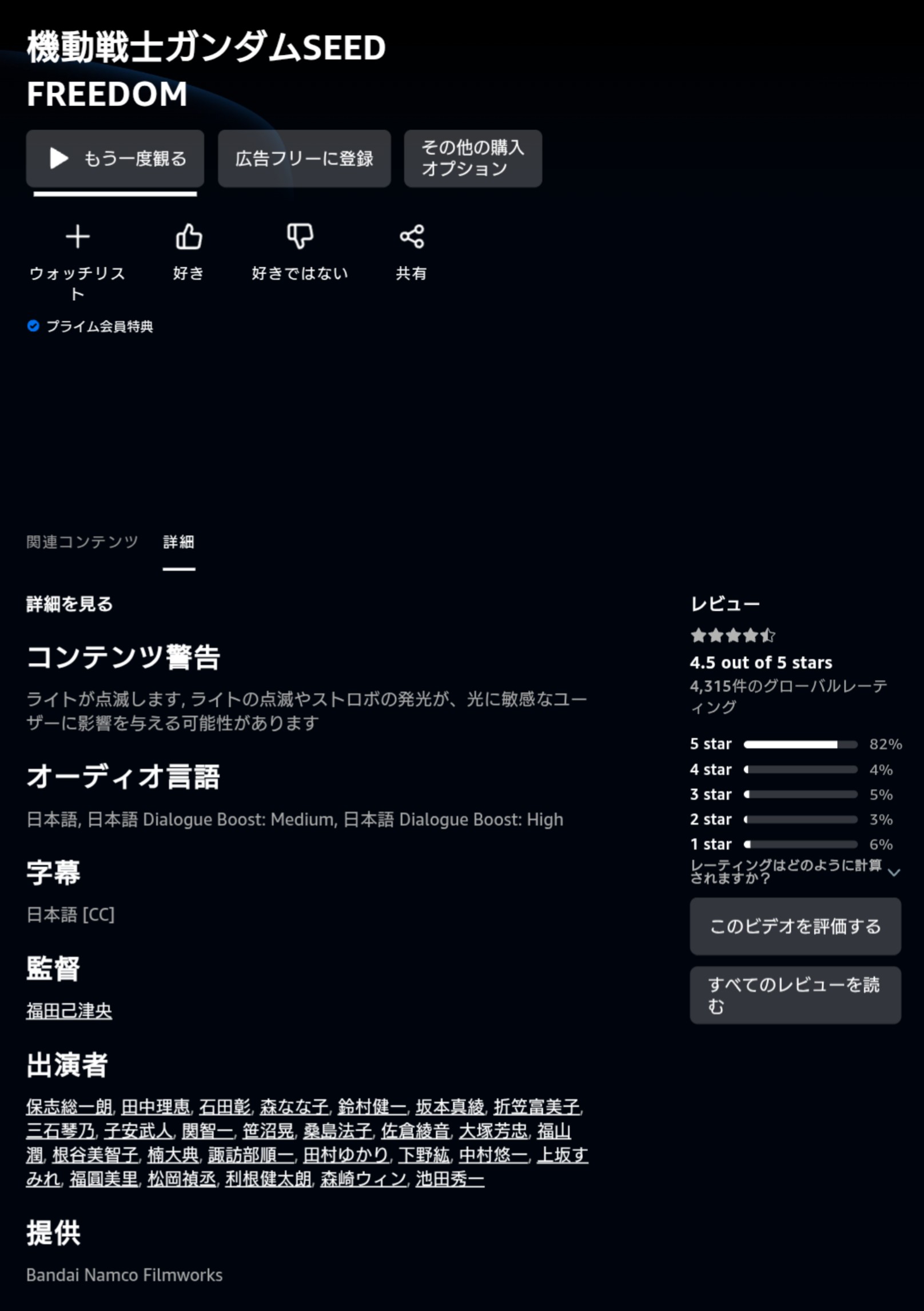
Task: Open cast member 森崎ウィン
Action: click(x=363, y=1178)
